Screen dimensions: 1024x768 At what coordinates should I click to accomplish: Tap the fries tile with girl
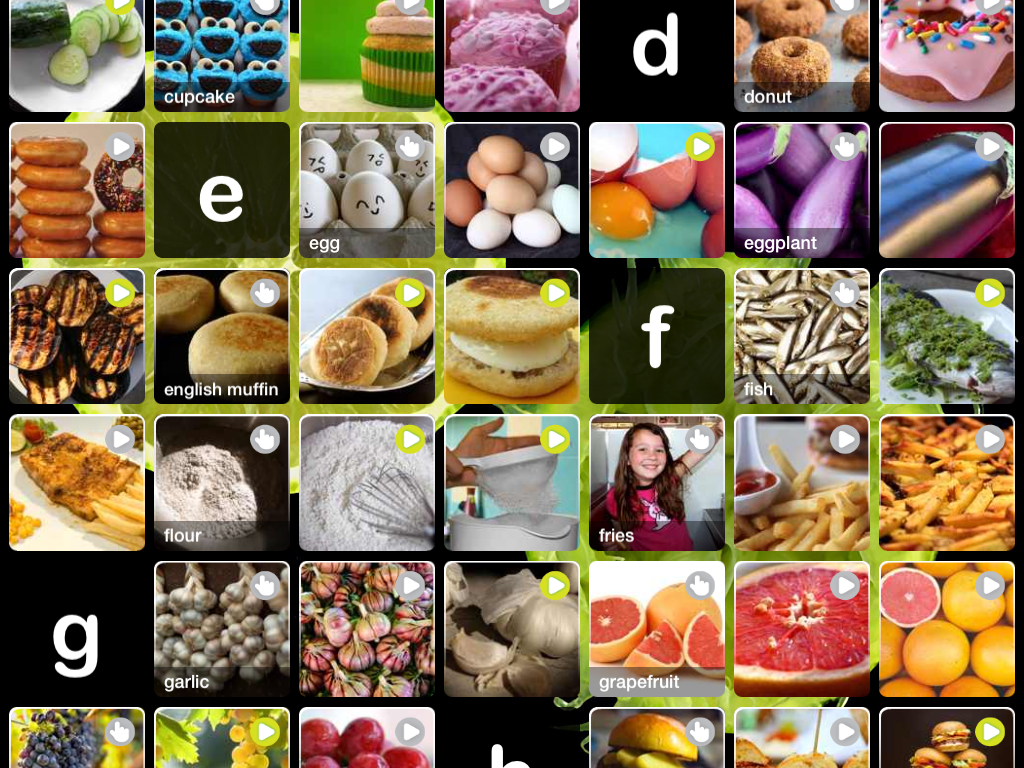[656, 482]
